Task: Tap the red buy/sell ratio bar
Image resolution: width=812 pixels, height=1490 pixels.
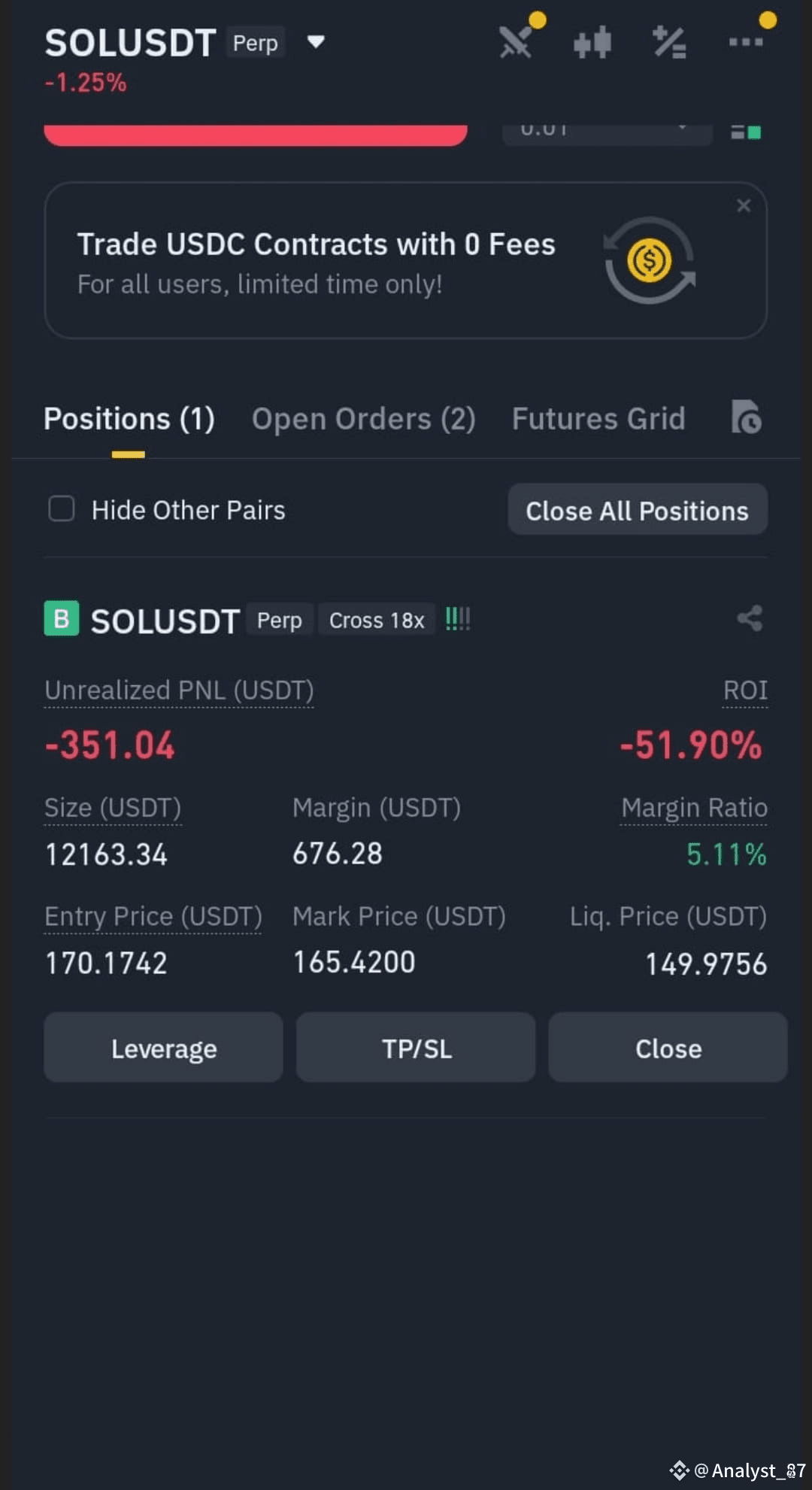Action: 256,132
